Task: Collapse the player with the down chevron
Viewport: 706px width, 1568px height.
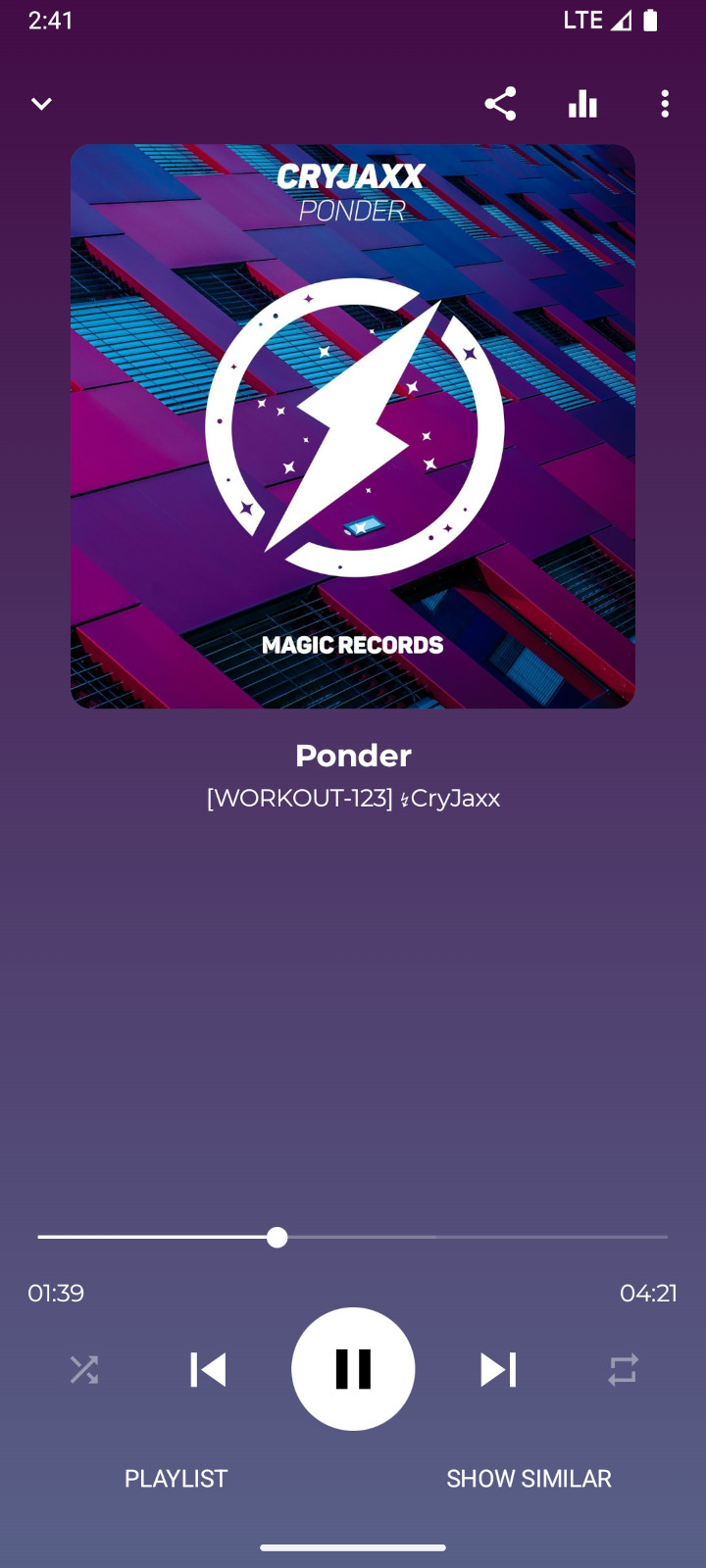Action: pos(41,104)
